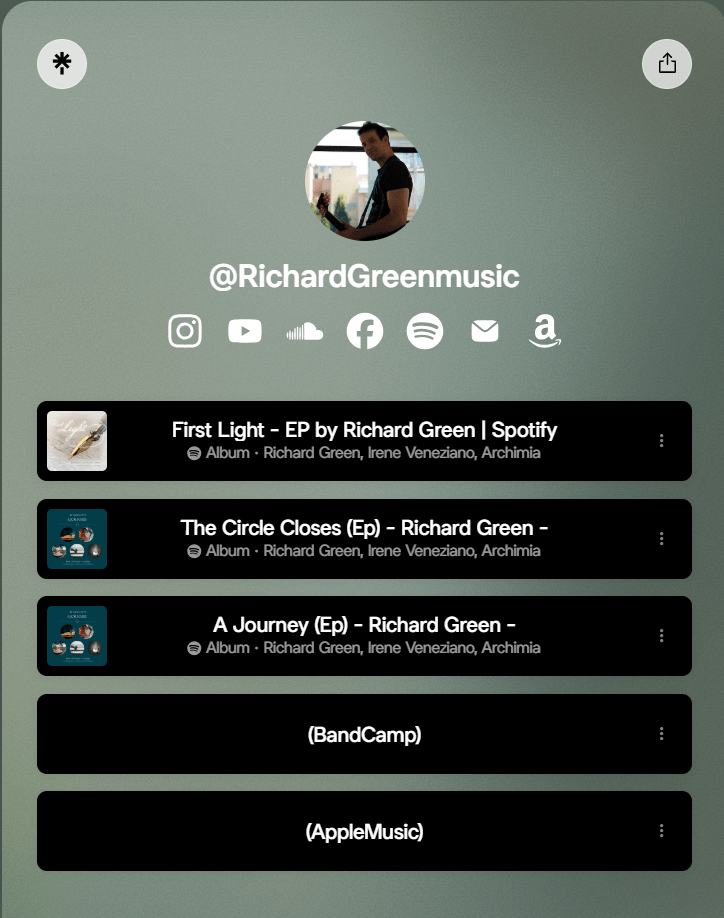Open the (AppleMusic) link
This screenshot has height=918, width=724.
[x=364, y=831]
